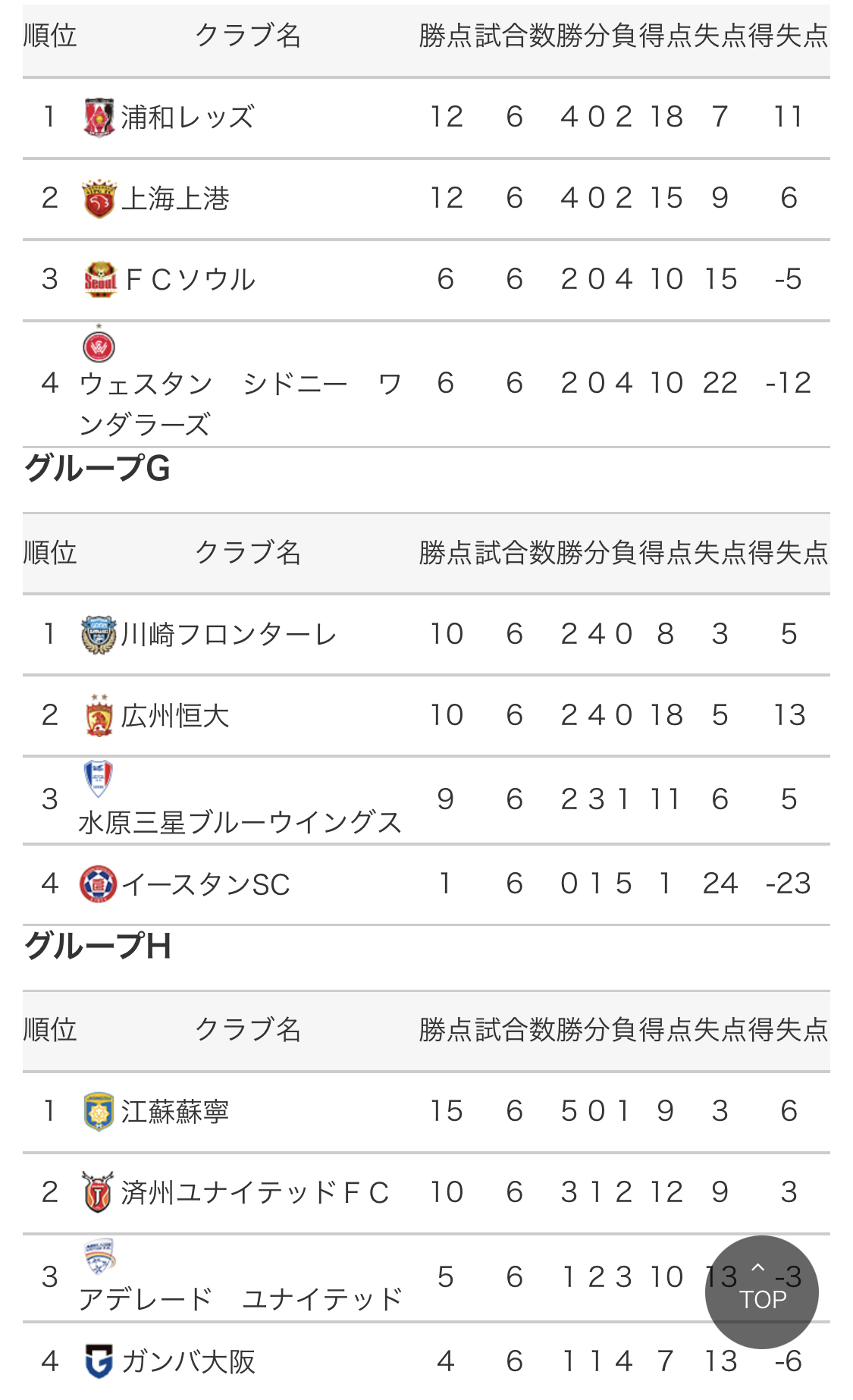Tap the TOP button to return to top
The height and width of the screenshot is (1400, 853).
tap(761, 1292)
